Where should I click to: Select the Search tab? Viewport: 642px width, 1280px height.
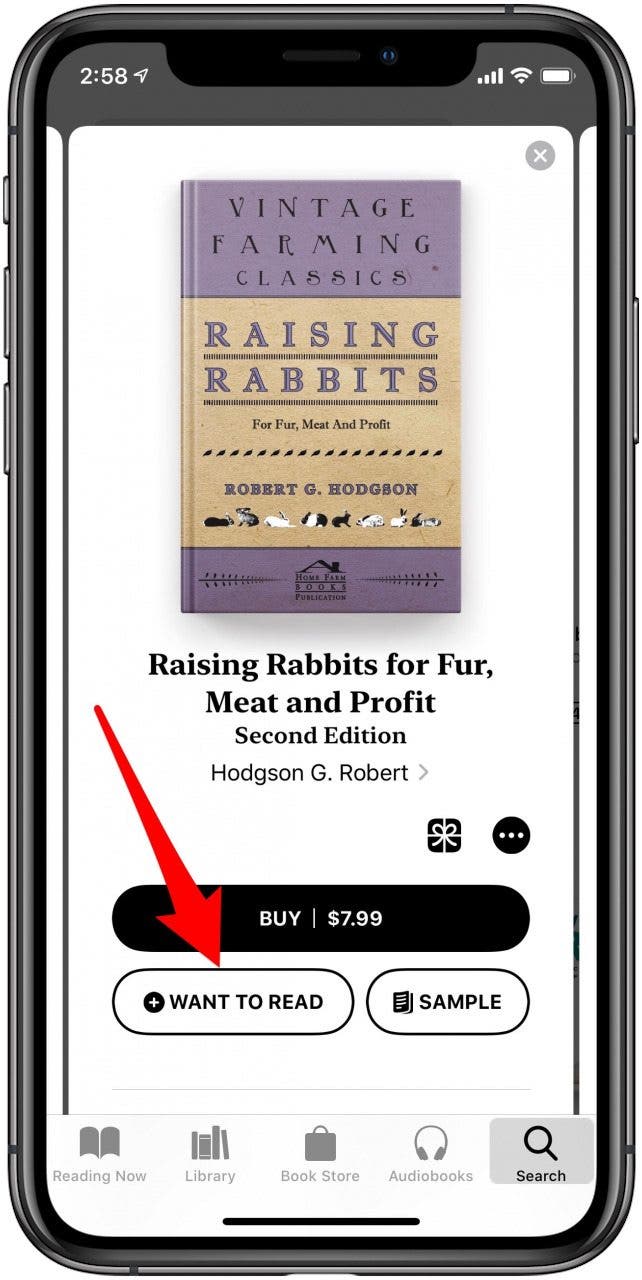point(541,1154)
